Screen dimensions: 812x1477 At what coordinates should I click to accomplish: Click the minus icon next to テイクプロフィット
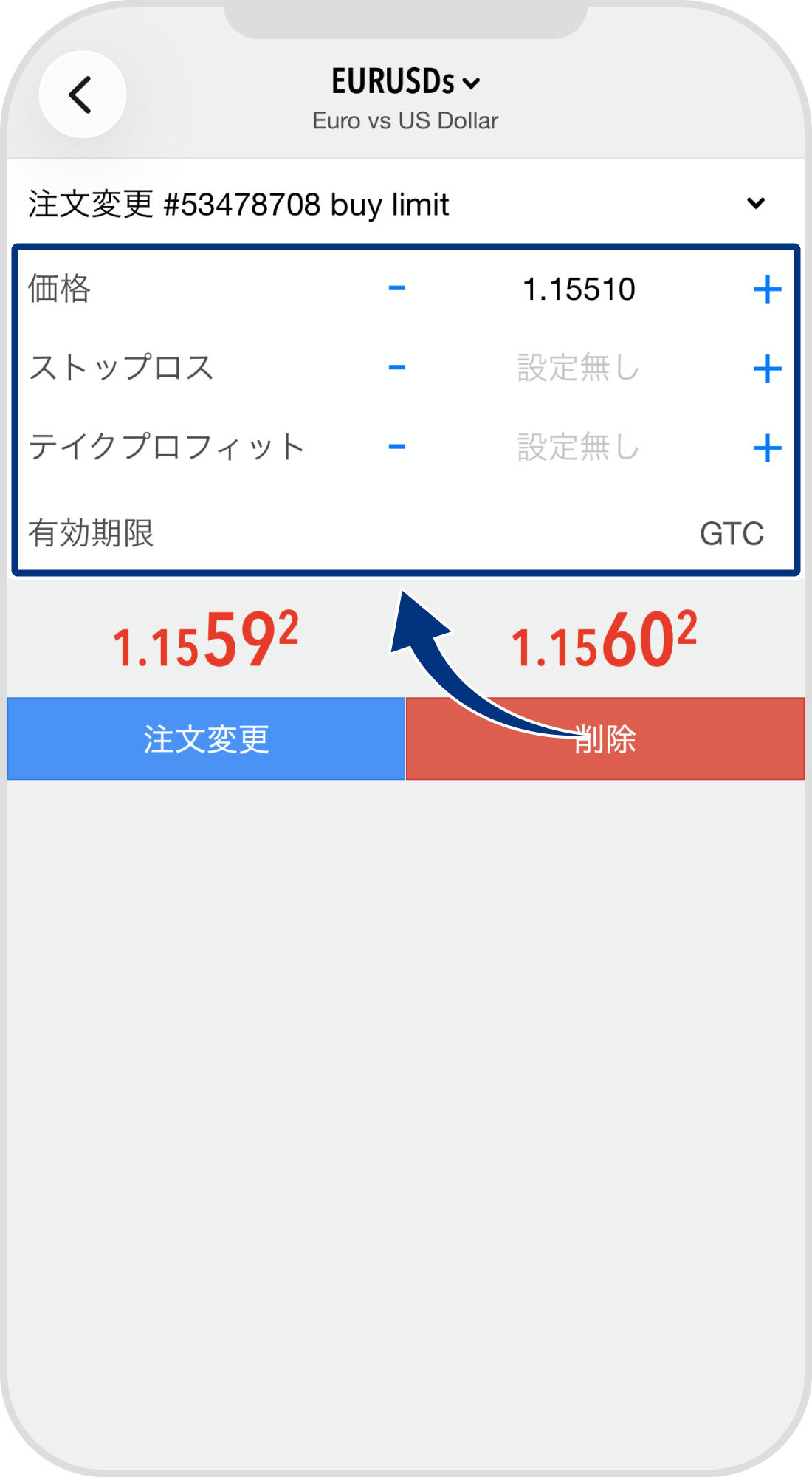click(x=396, y=445)
